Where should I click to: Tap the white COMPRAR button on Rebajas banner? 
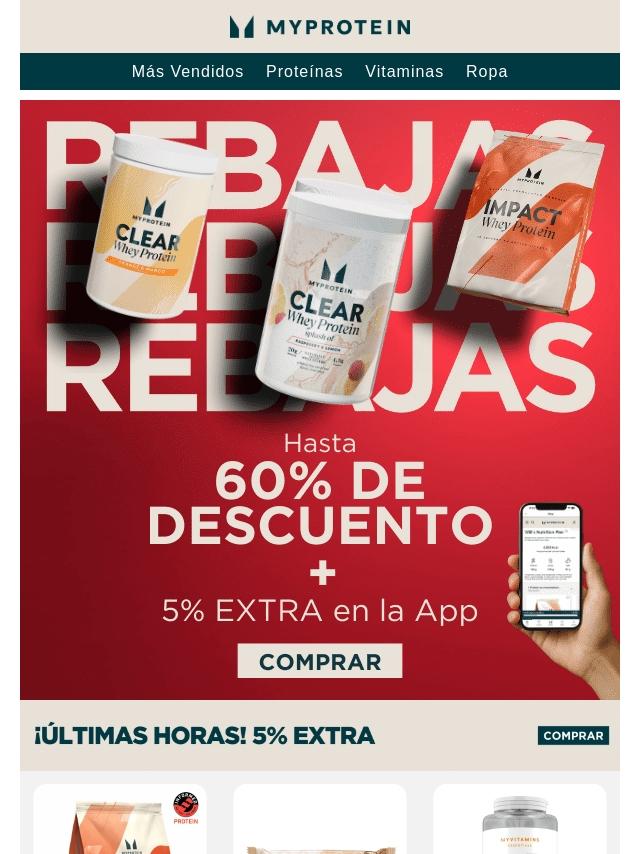[x=320, y=662]
